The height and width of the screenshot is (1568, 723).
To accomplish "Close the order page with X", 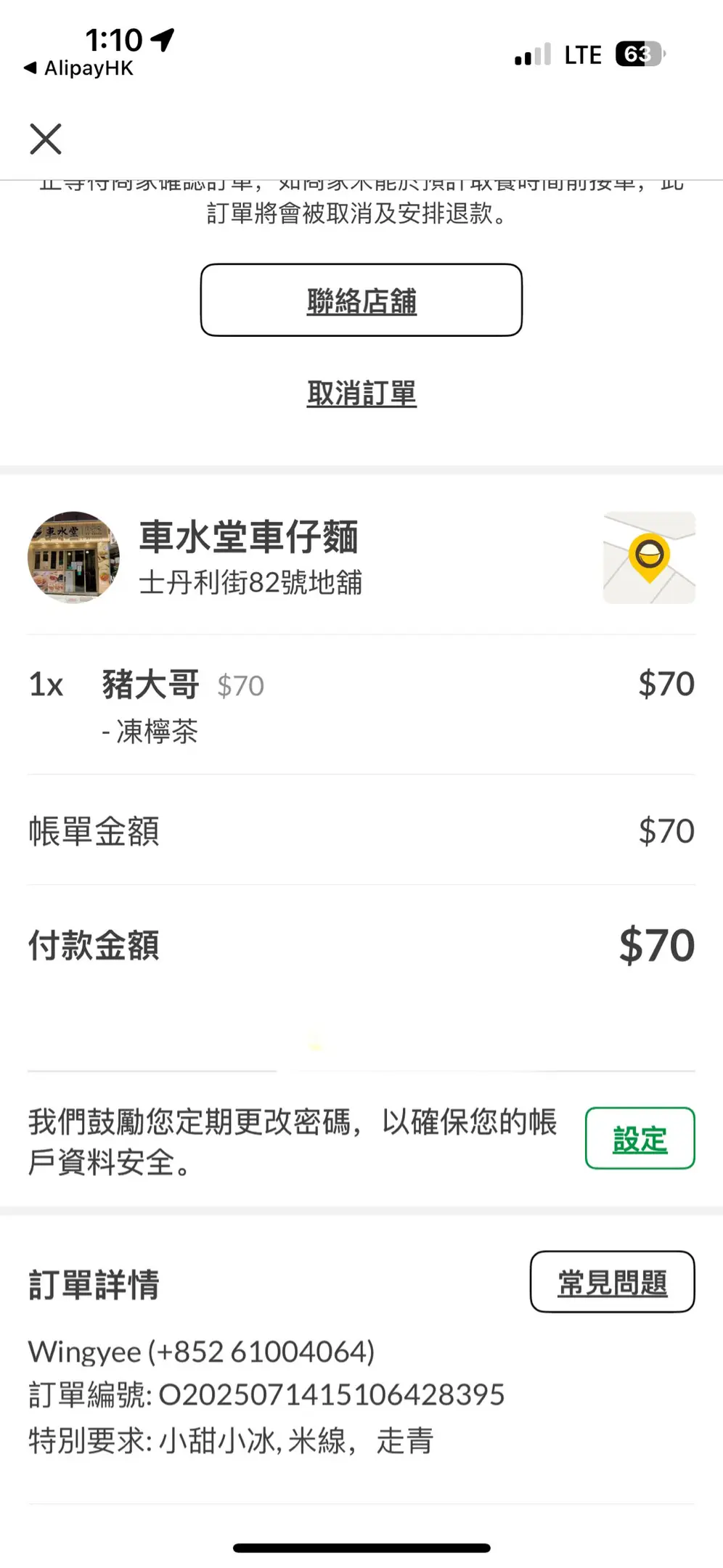I will click(46, 139).
